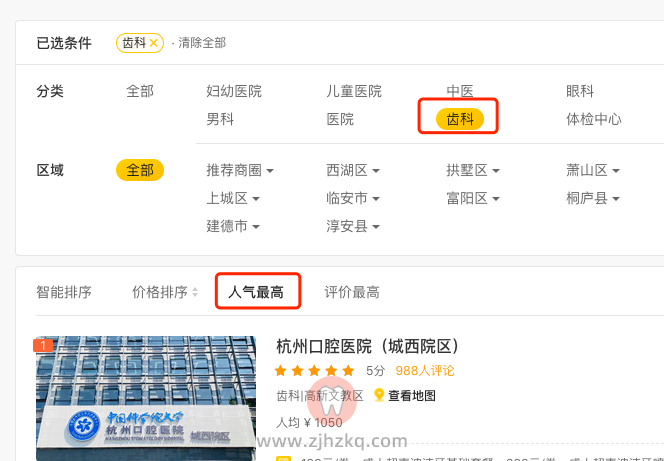Choose the 妇幼医院 category
664x461 pixels.
[234, 91]
